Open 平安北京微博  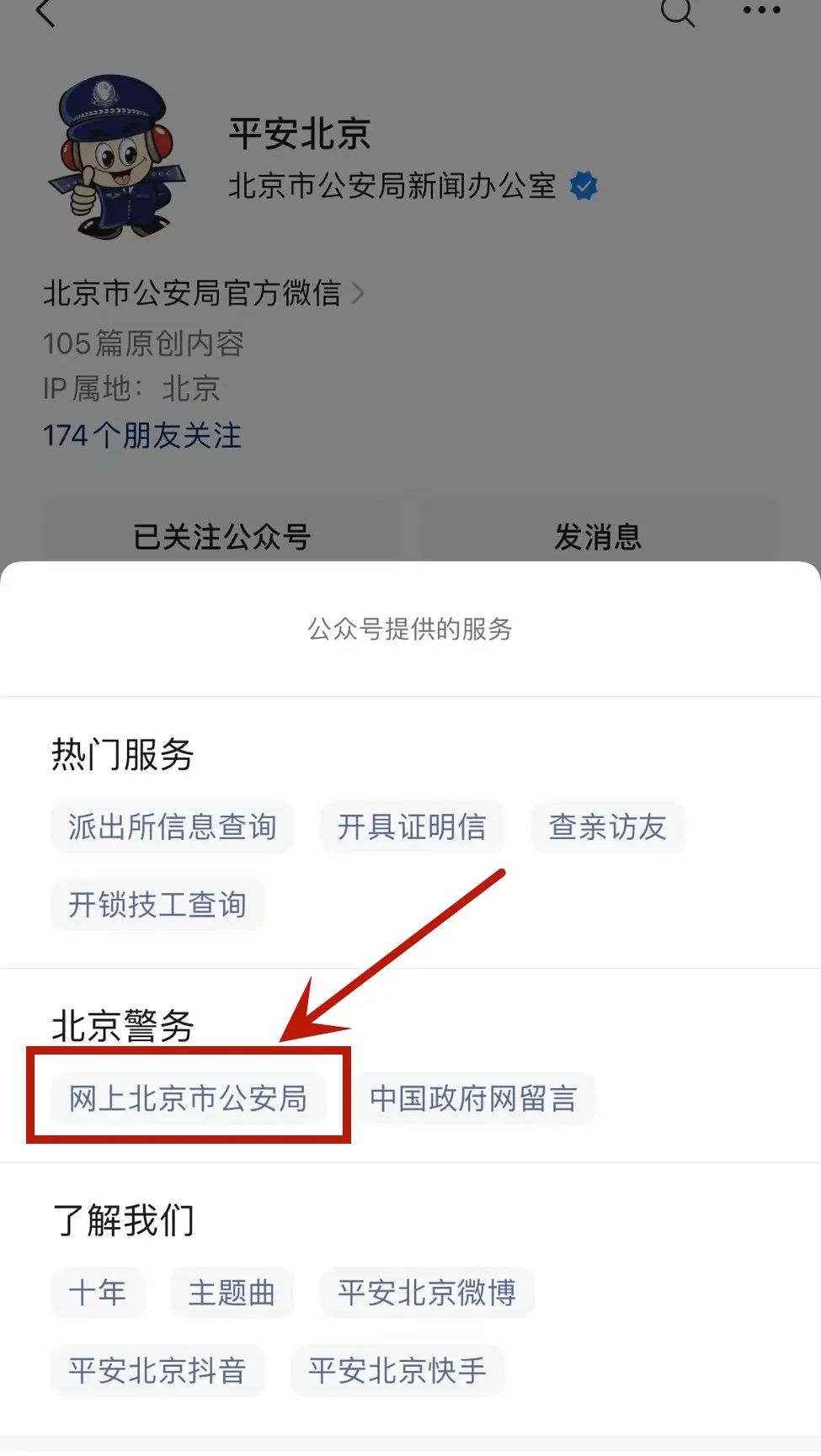(x=427, y=1293)
